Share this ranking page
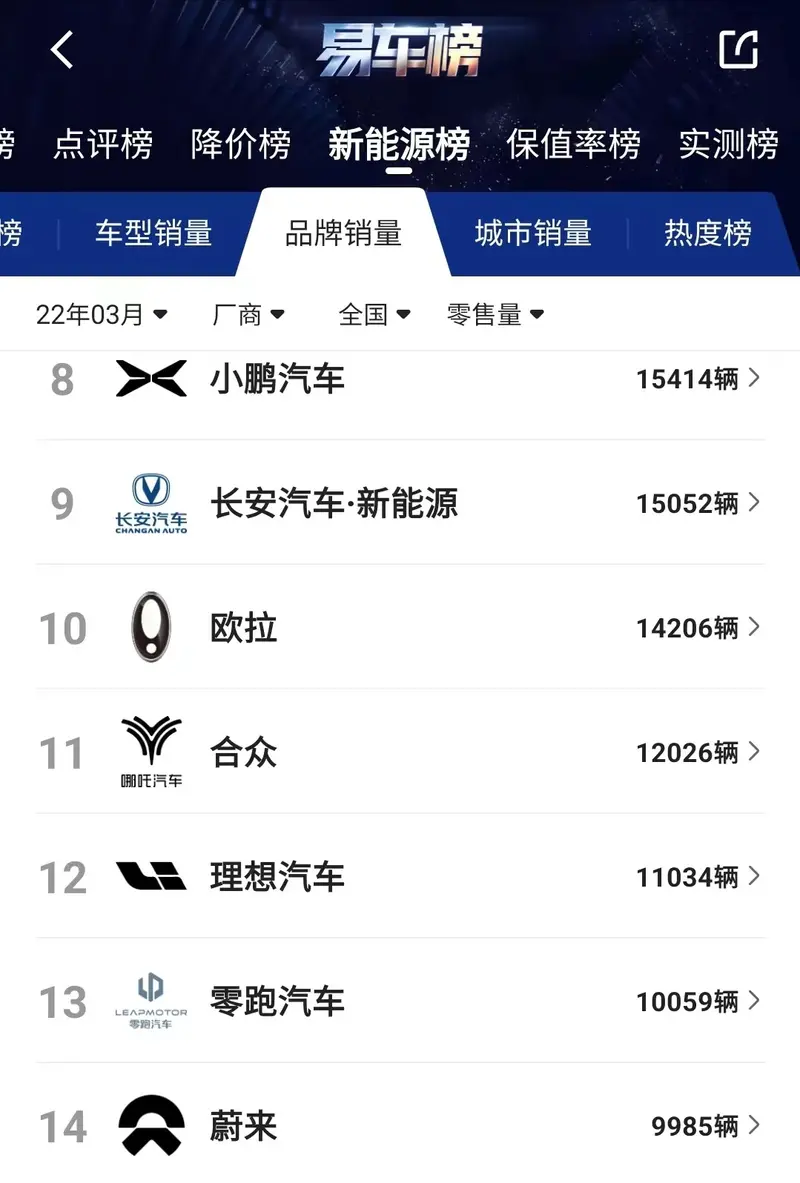This screenshot has width=800, height=1183. tap(739, 49)
